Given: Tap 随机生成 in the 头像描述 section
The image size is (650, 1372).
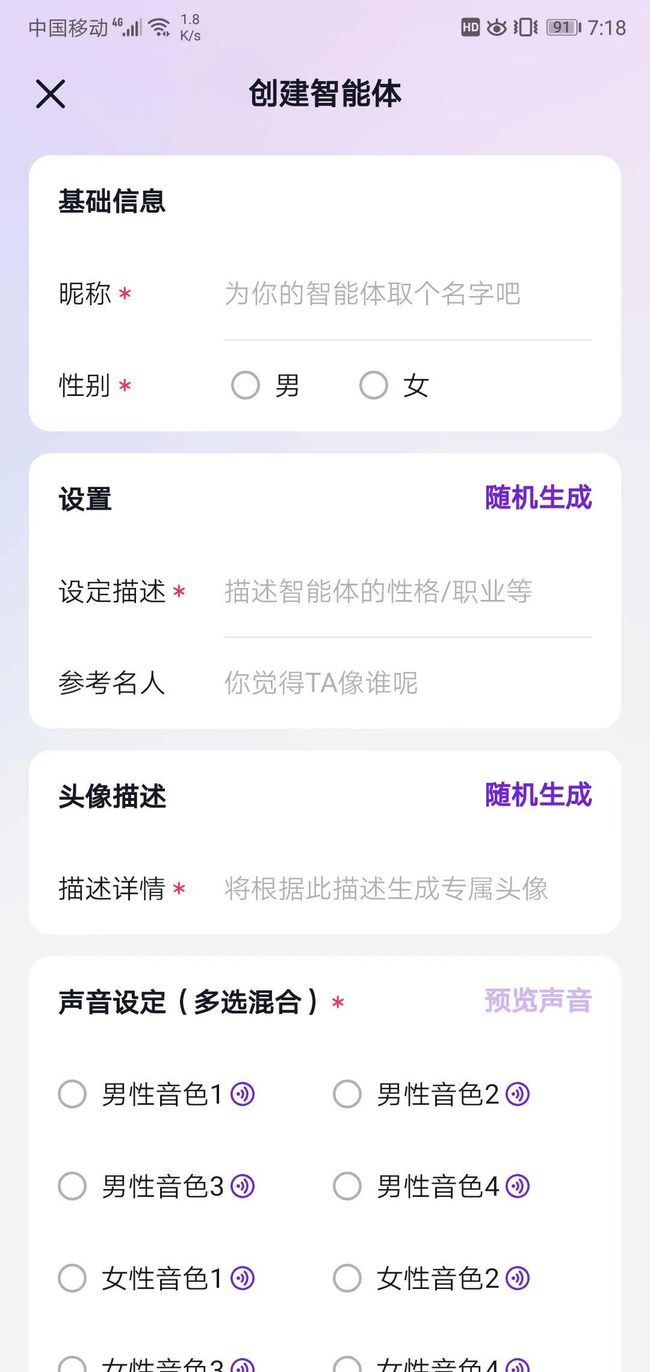Looking at the screenshot, I should [x=538, y=795].
